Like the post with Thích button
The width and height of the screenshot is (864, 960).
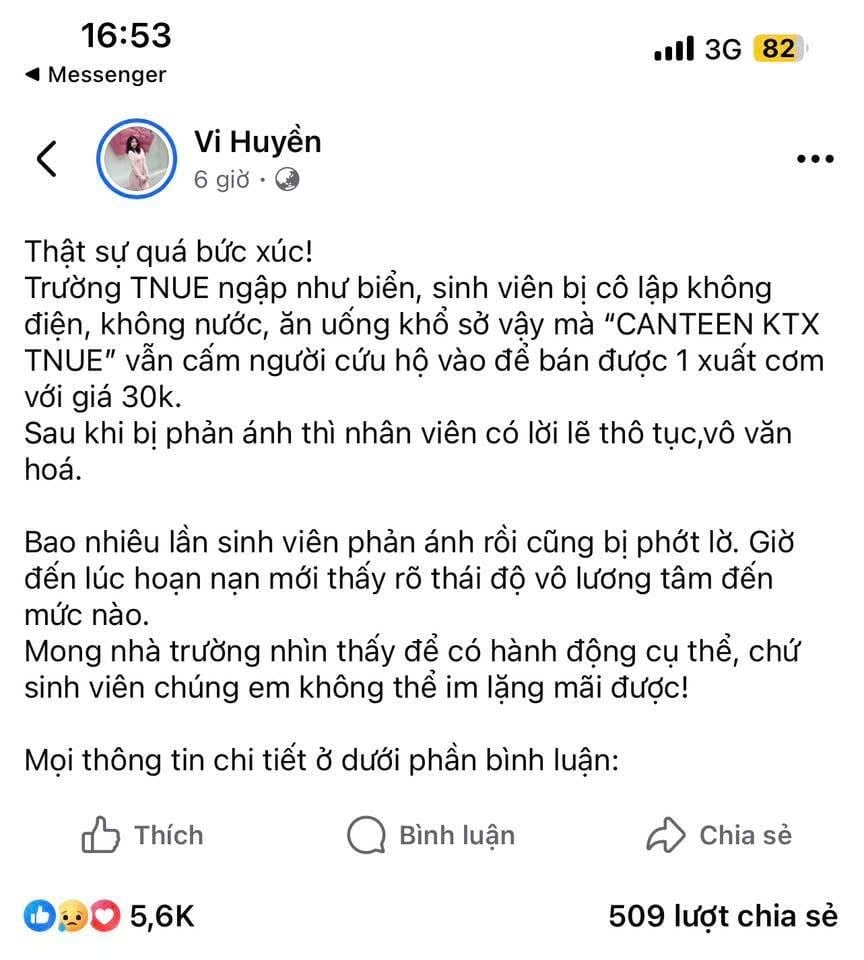click(x=142, y=835)
